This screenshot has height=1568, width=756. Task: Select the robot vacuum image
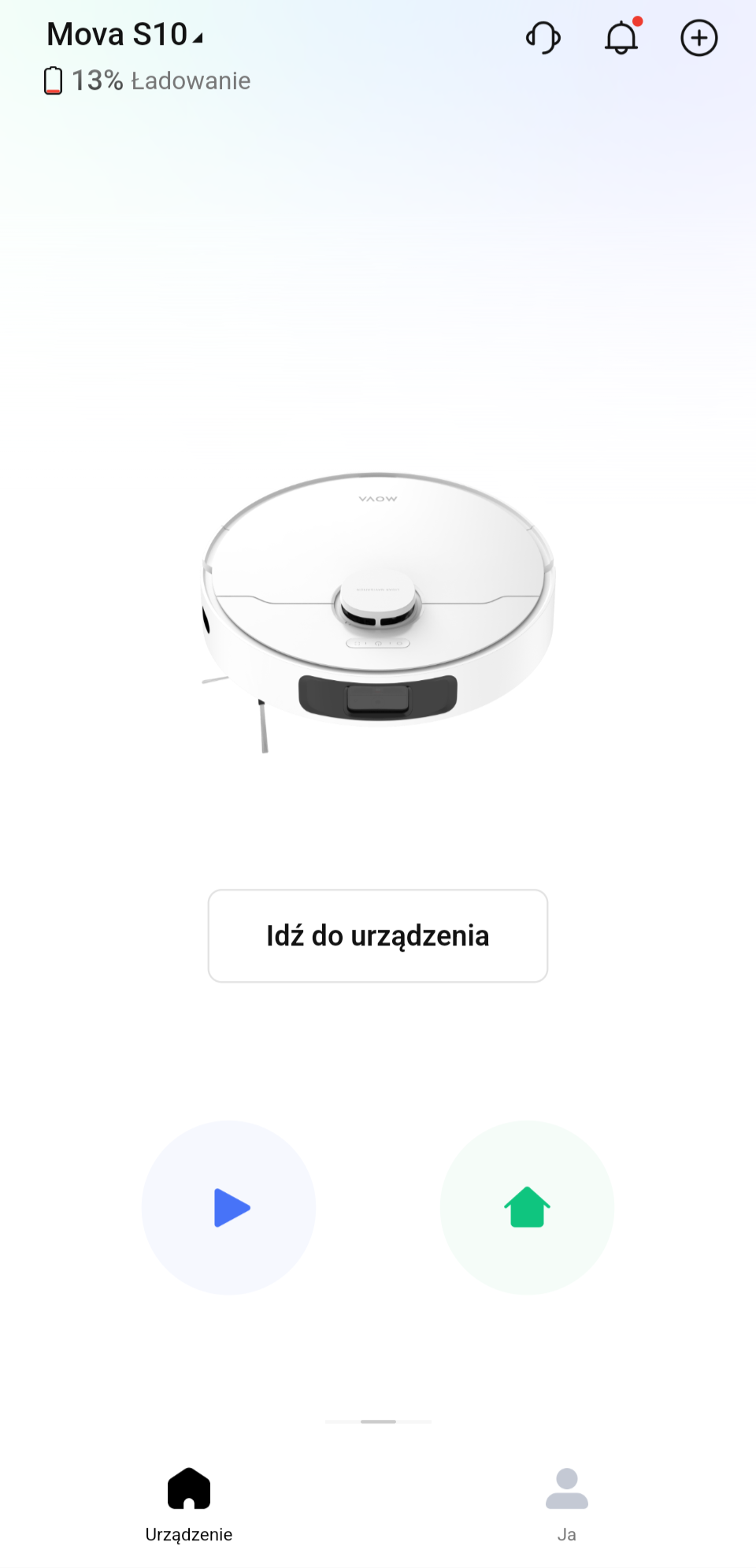pyautogui.click(x=378, y=607)
